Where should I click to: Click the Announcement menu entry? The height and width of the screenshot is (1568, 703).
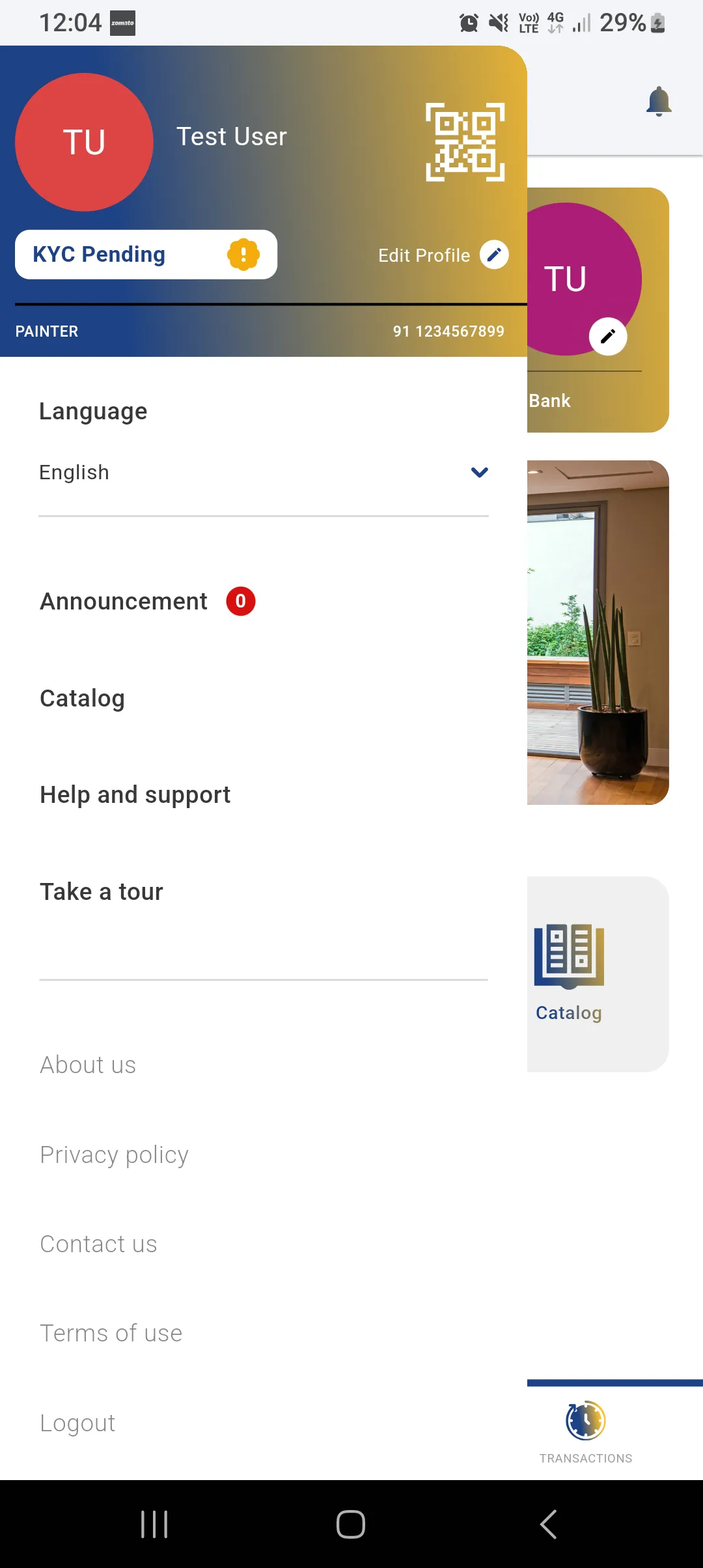[123, 601]
